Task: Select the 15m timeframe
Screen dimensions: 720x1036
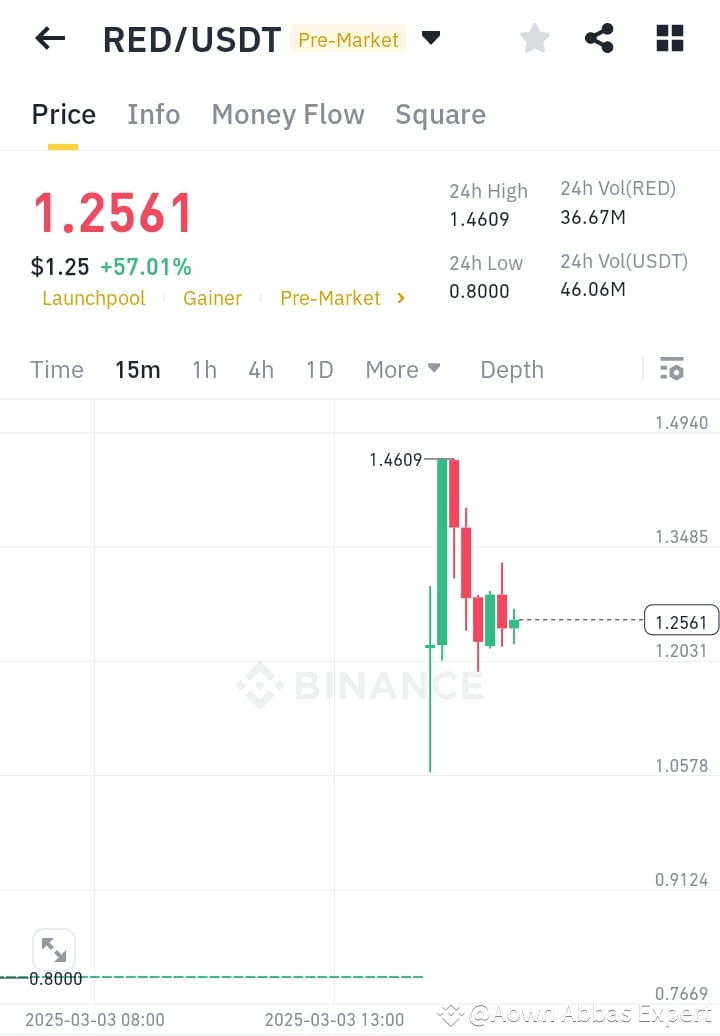Action: (137, 369)
